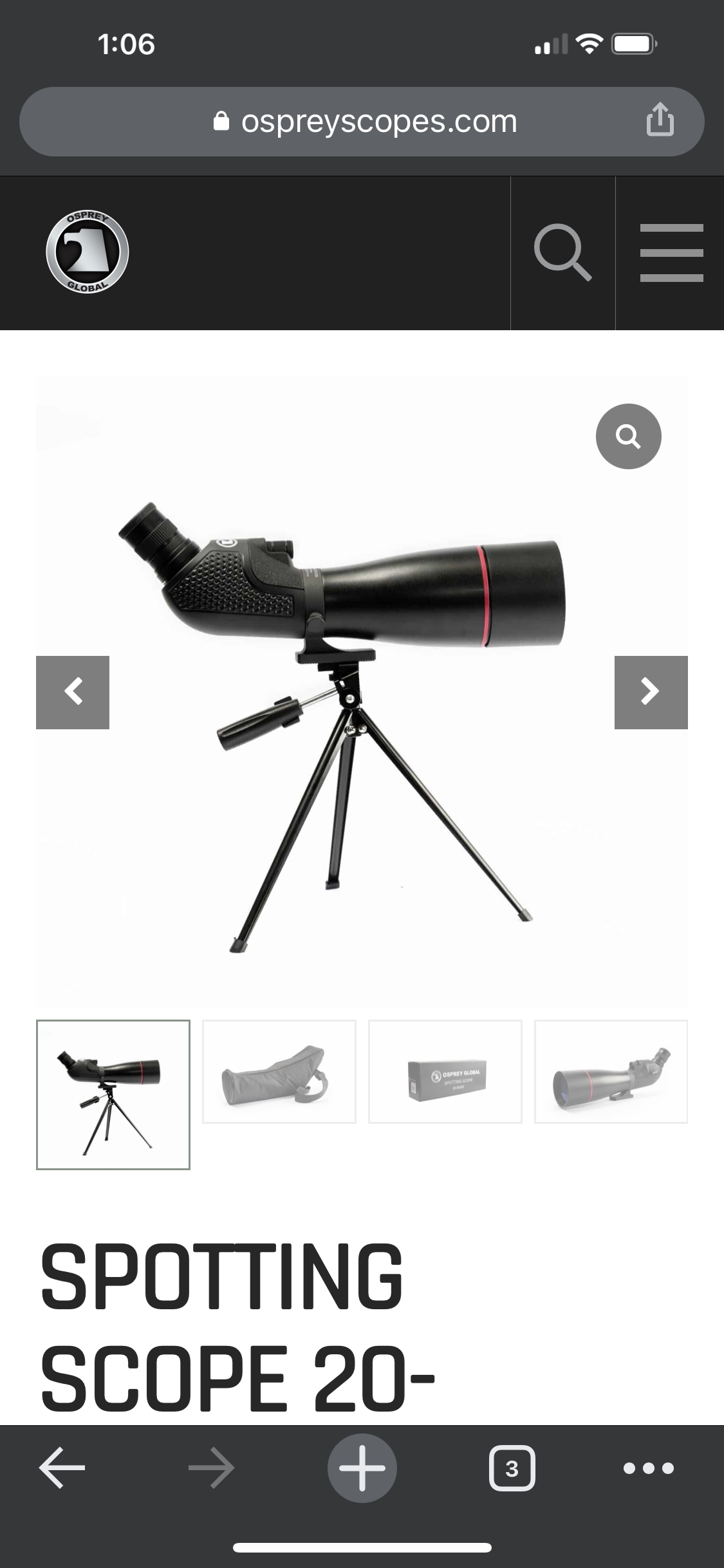View the scope front-lens thumbnail
Image resolution: width=724 pixels, height=1568 pixels.
(611, 1072)
